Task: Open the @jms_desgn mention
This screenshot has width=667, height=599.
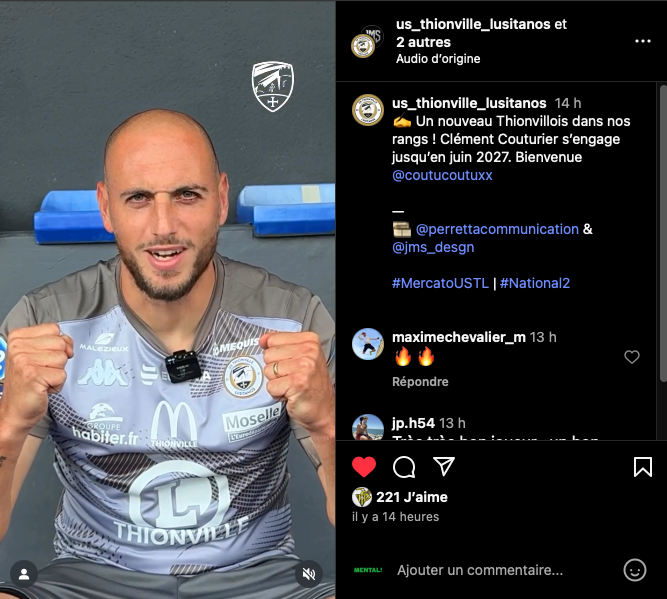Action: pyautogui.click(x=433, y=247)
